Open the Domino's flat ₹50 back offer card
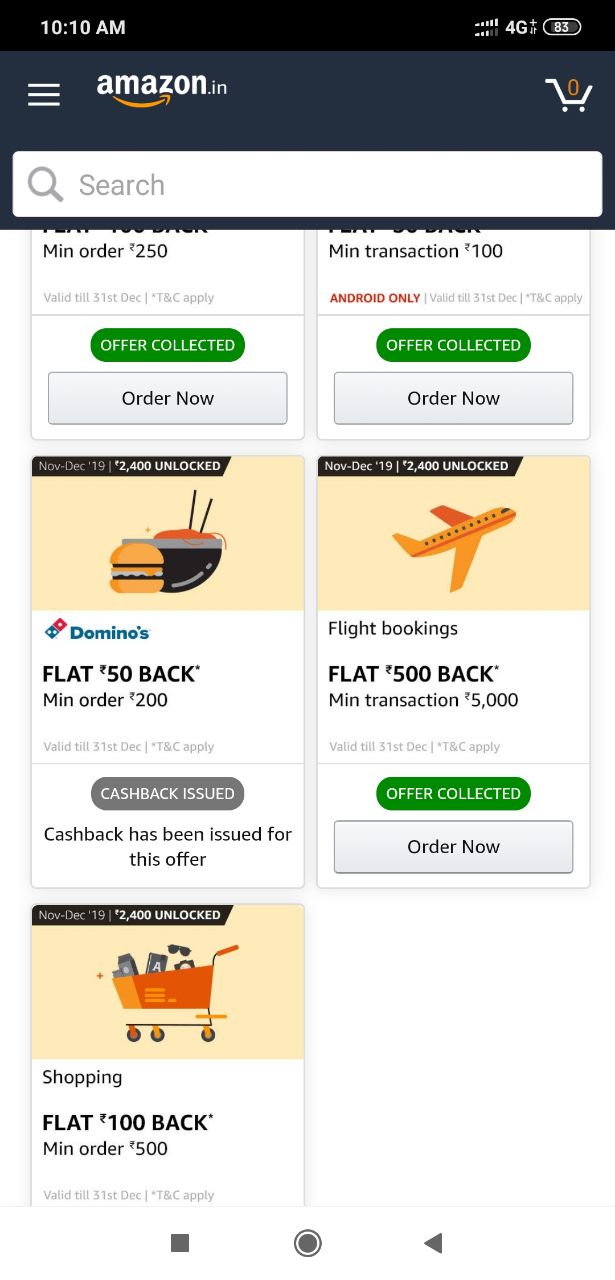Screen dimensions: 615x1280 point(167,600)
